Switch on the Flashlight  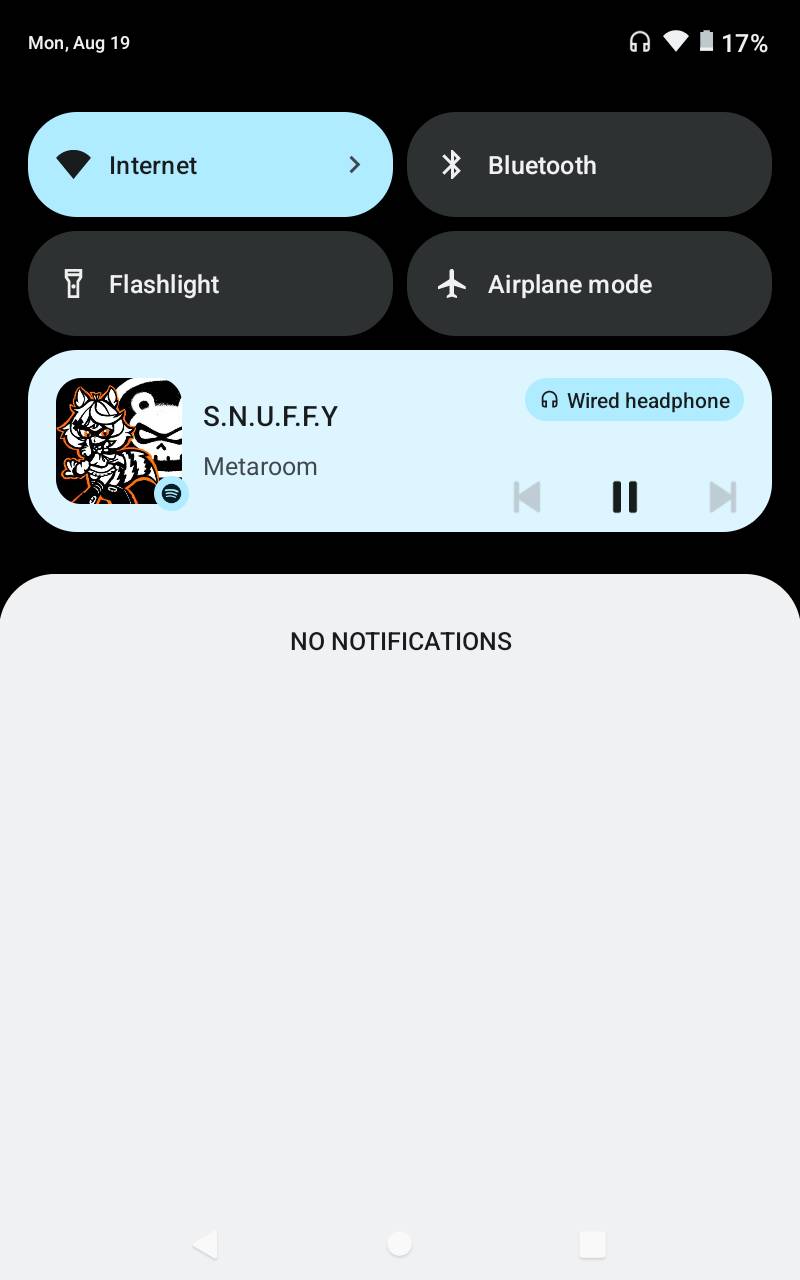click(210, 284)
